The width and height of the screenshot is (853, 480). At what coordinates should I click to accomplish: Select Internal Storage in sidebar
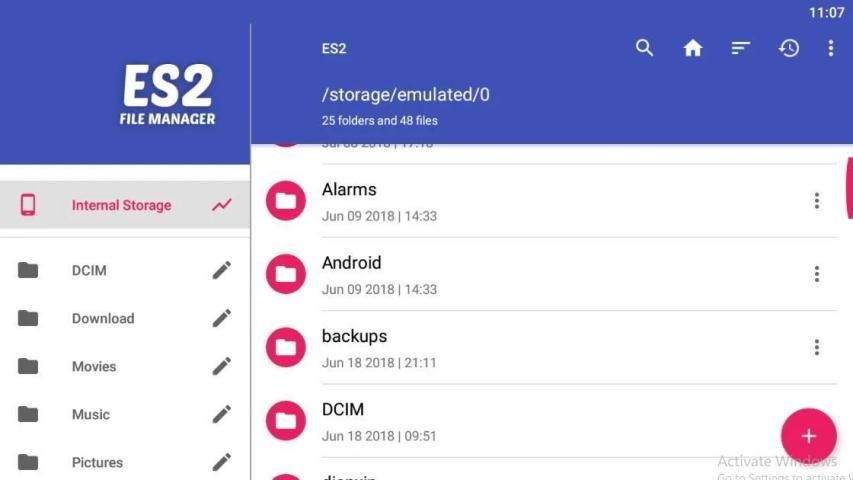coord(121,205)
